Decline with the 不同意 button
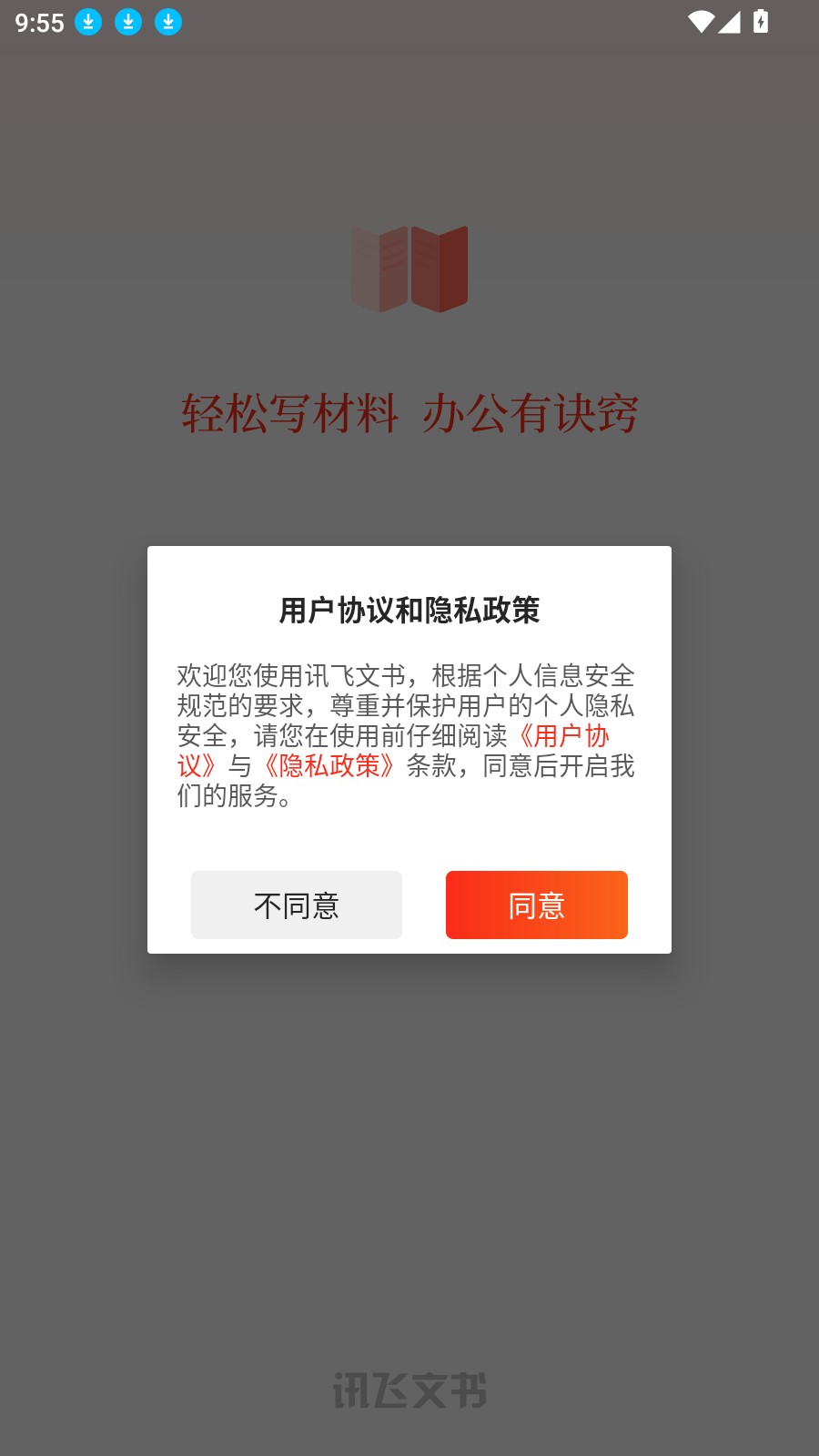This screenshot has width=819, height=1456. [297, 905]
